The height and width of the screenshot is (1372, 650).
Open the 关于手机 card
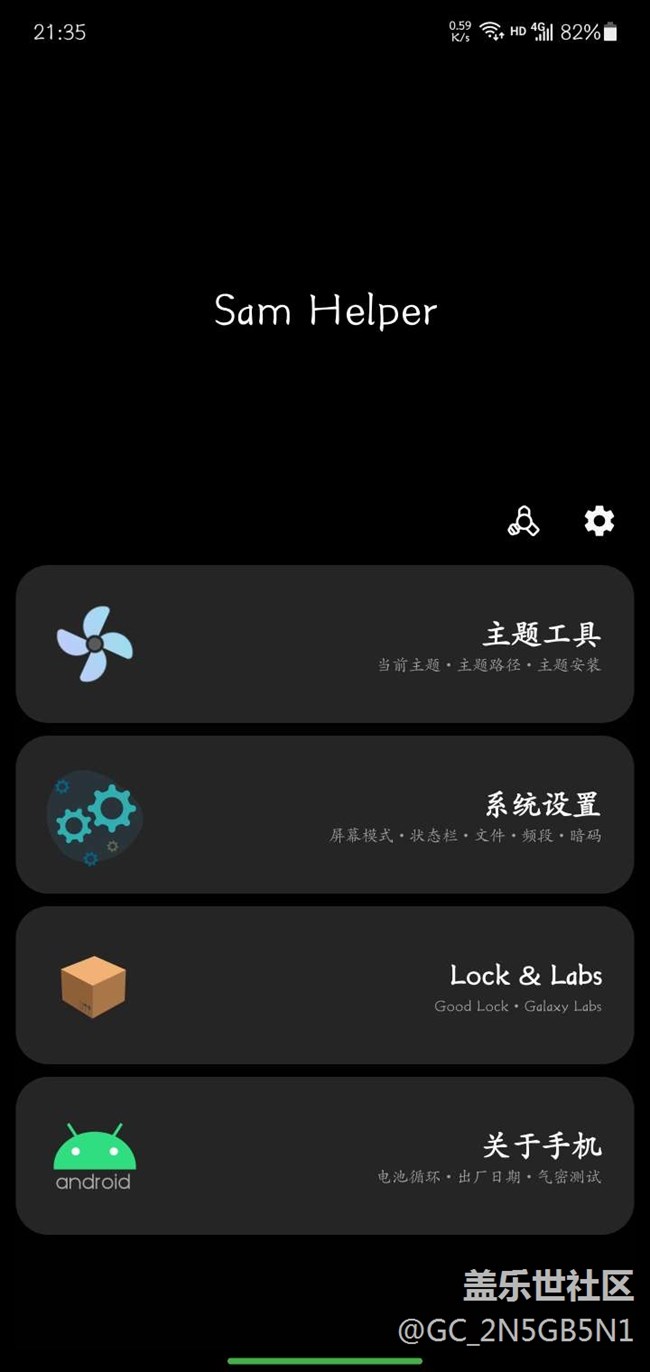[325, 1156]
